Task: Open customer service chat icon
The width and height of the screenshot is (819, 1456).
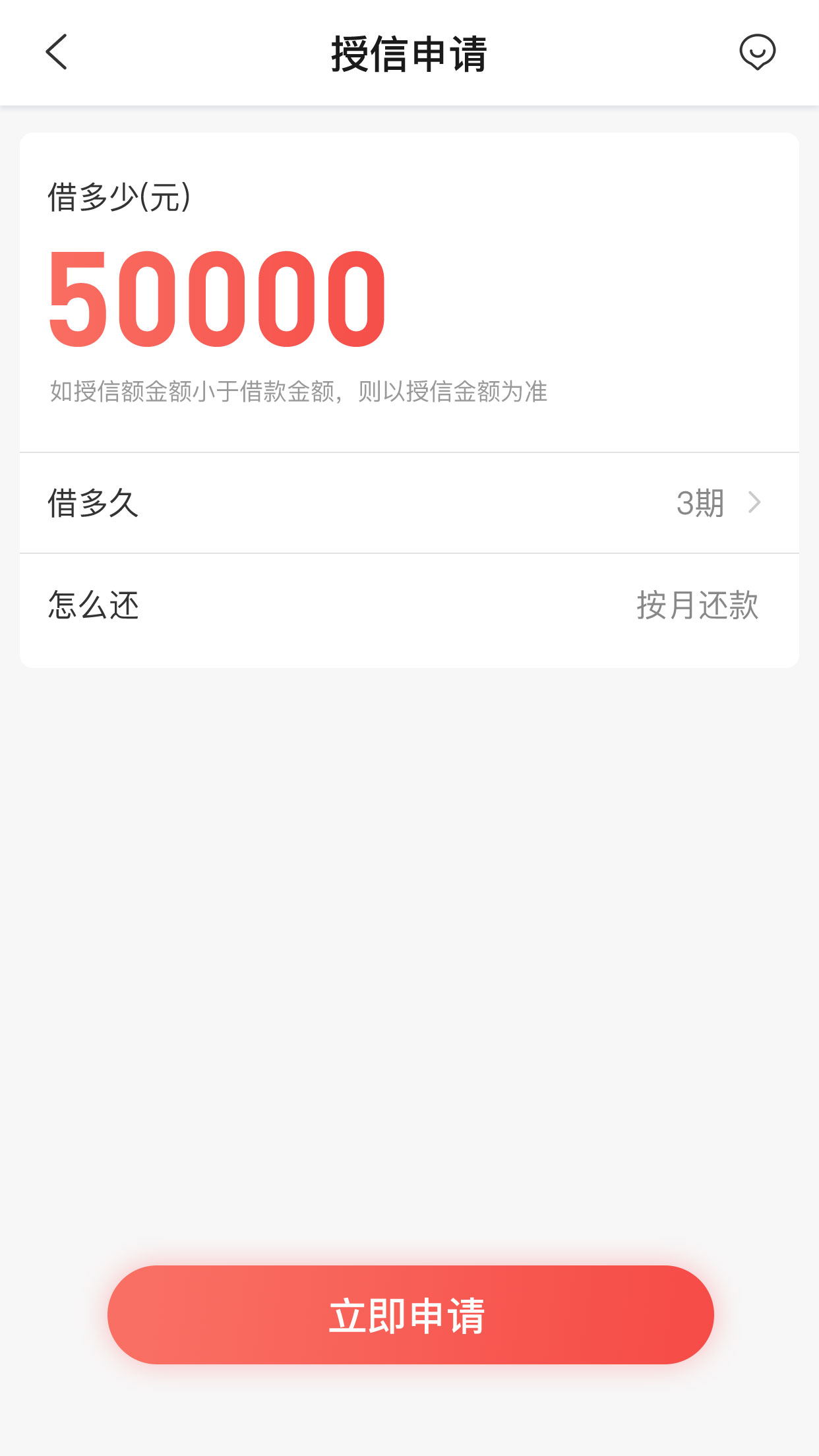Action: [x=757, y=52]
